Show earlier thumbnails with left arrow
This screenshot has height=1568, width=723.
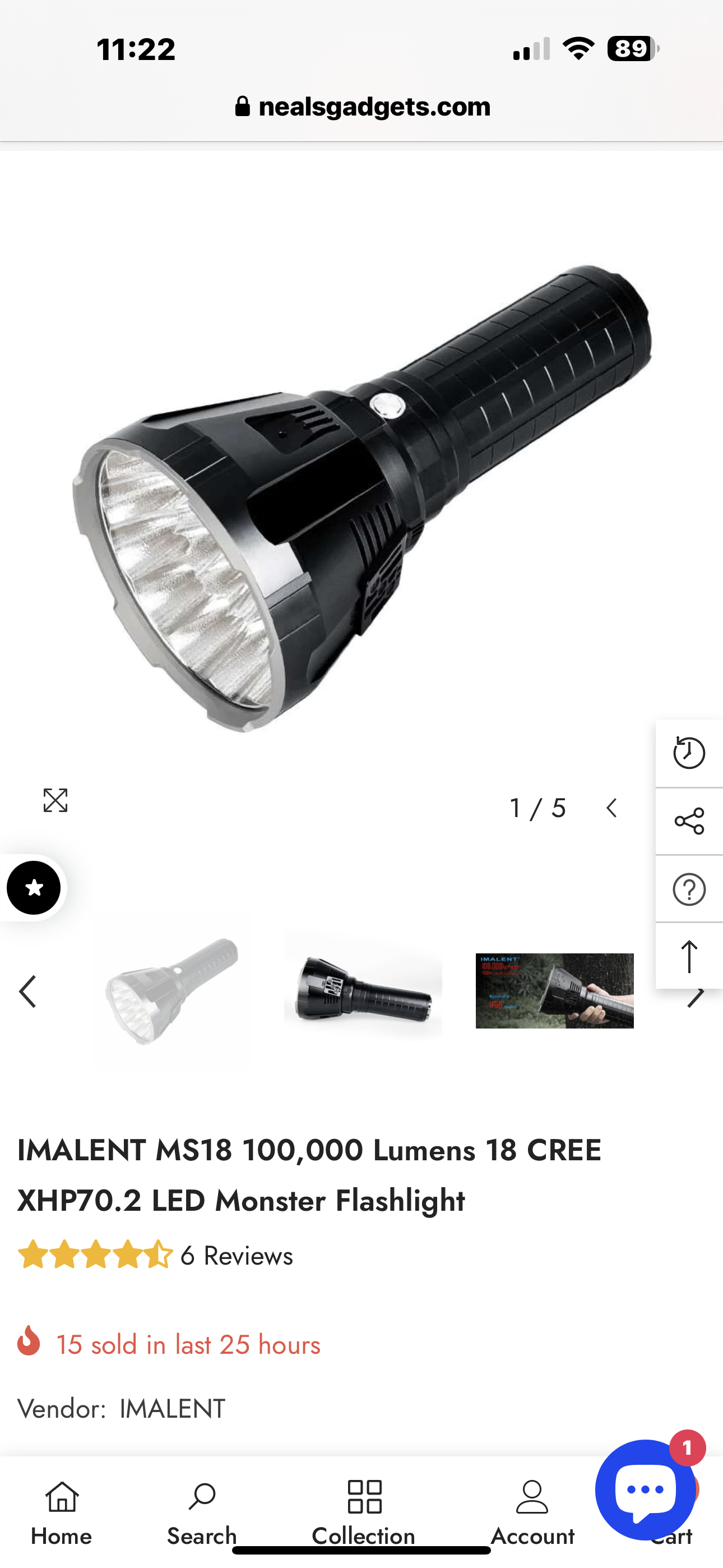28,991
